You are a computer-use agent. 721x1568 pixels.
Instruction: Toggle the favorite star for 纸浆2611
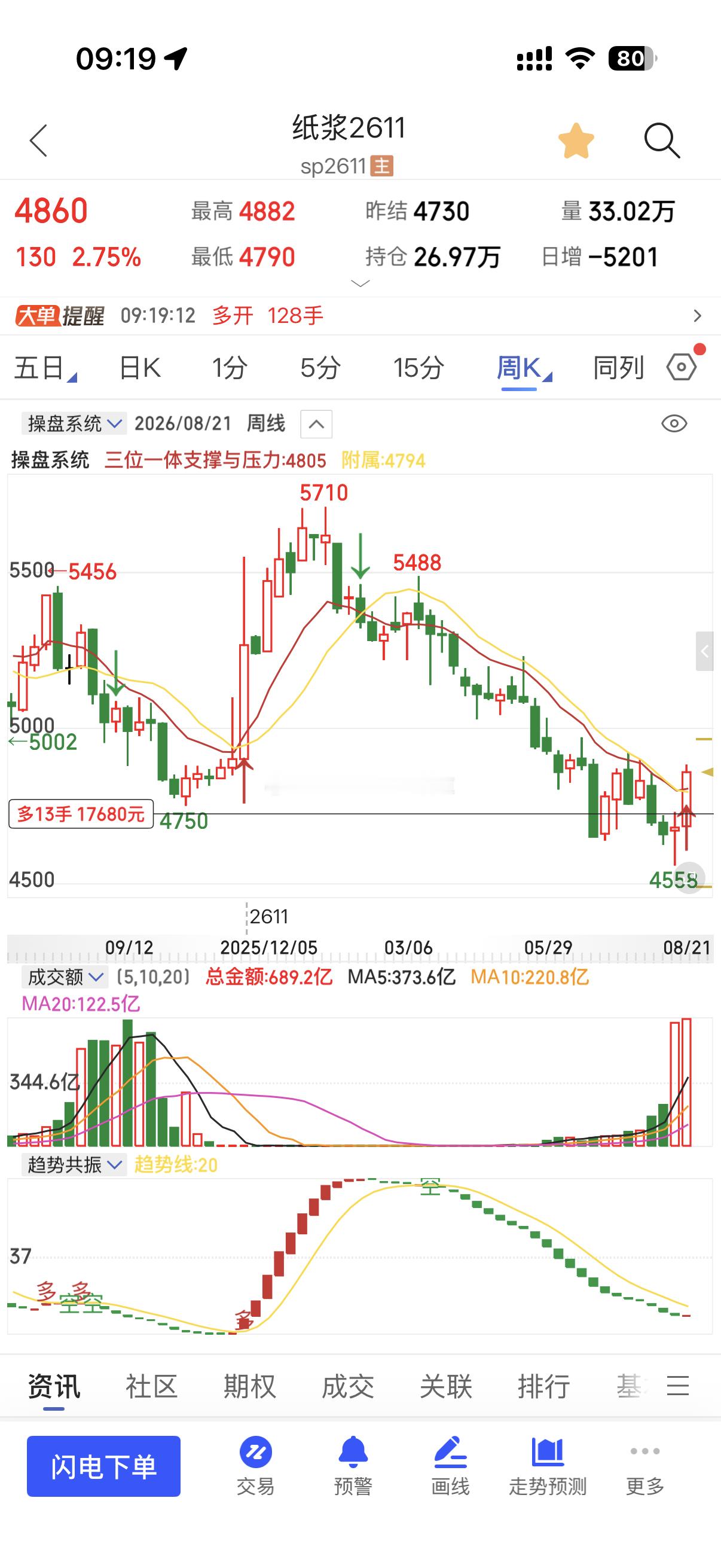[x=576, y=141]
